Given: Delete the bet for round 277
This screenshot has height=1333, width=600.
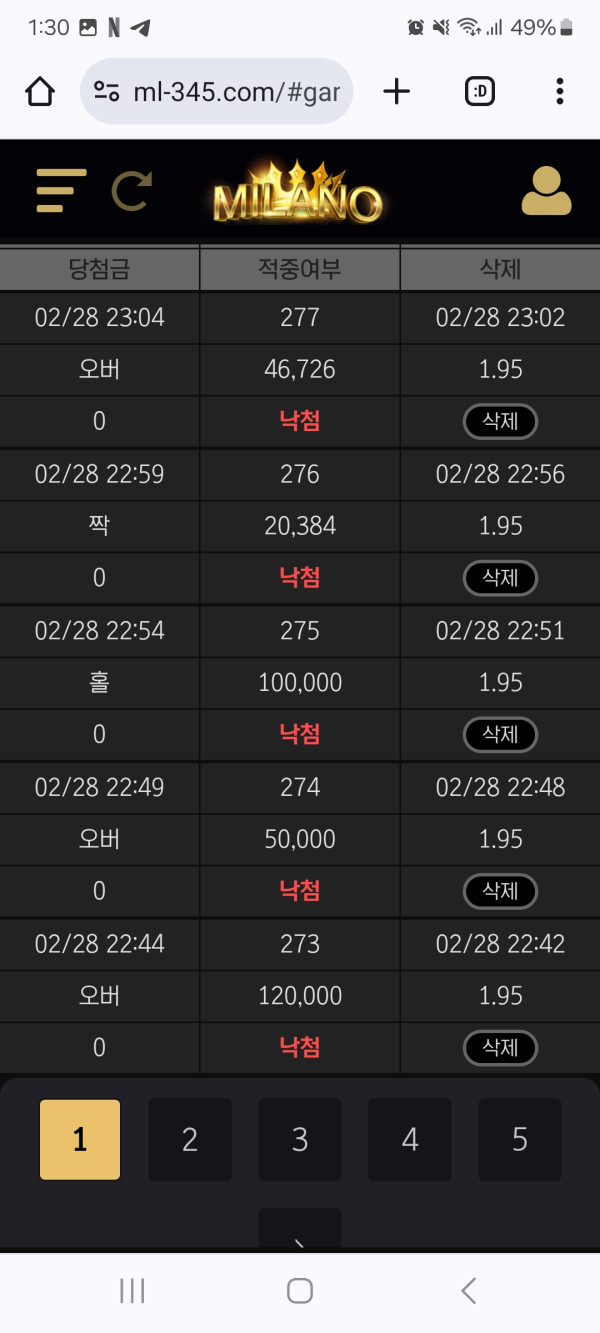Looking at the screenshot, I should click(x=500, y=422).
